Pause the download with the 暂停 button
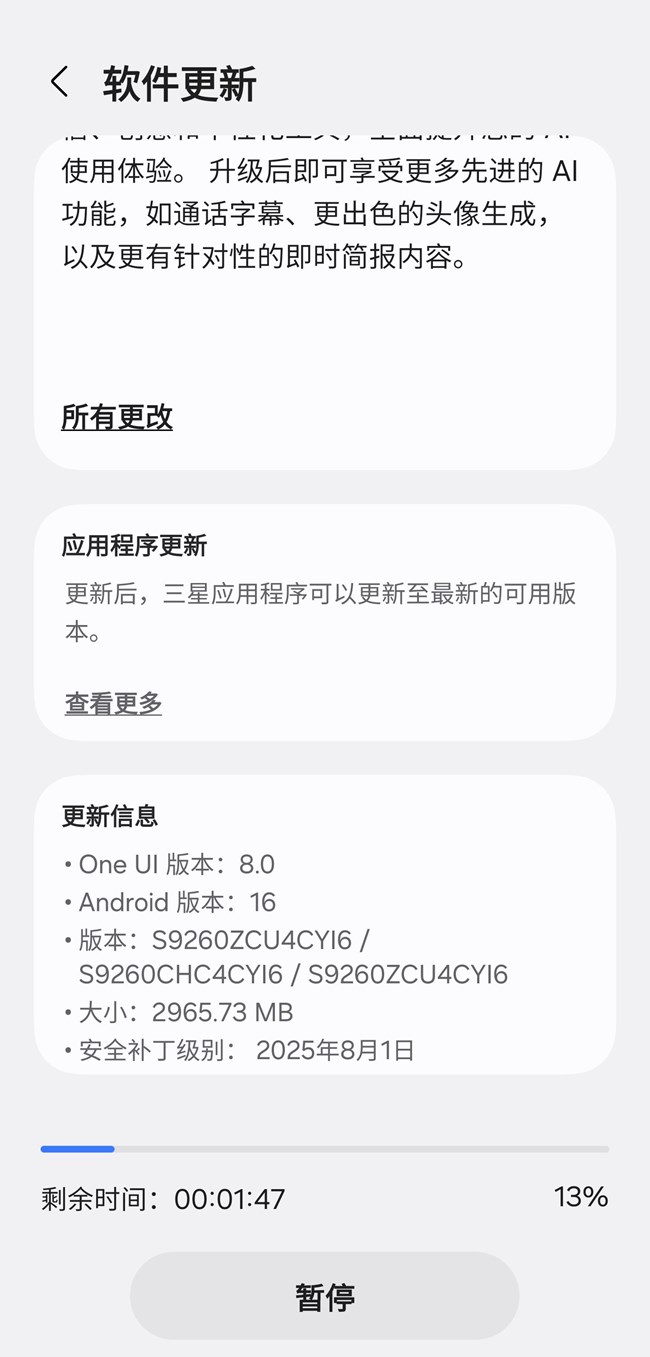Screen dimensions: 650x1357 coord(324,1296)
